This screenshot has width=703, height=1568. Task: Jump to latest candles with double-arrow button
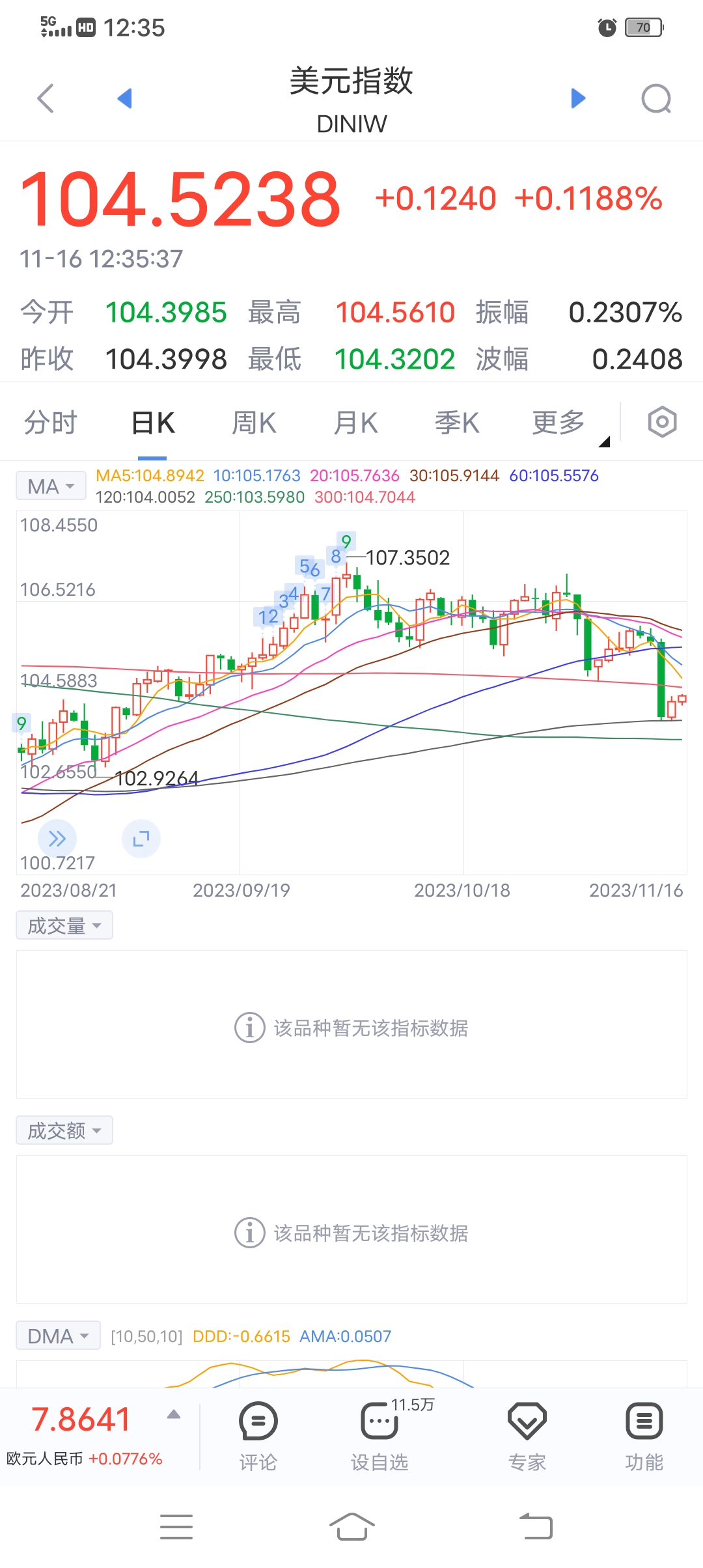pyautogui.click(x=57, y=839)
